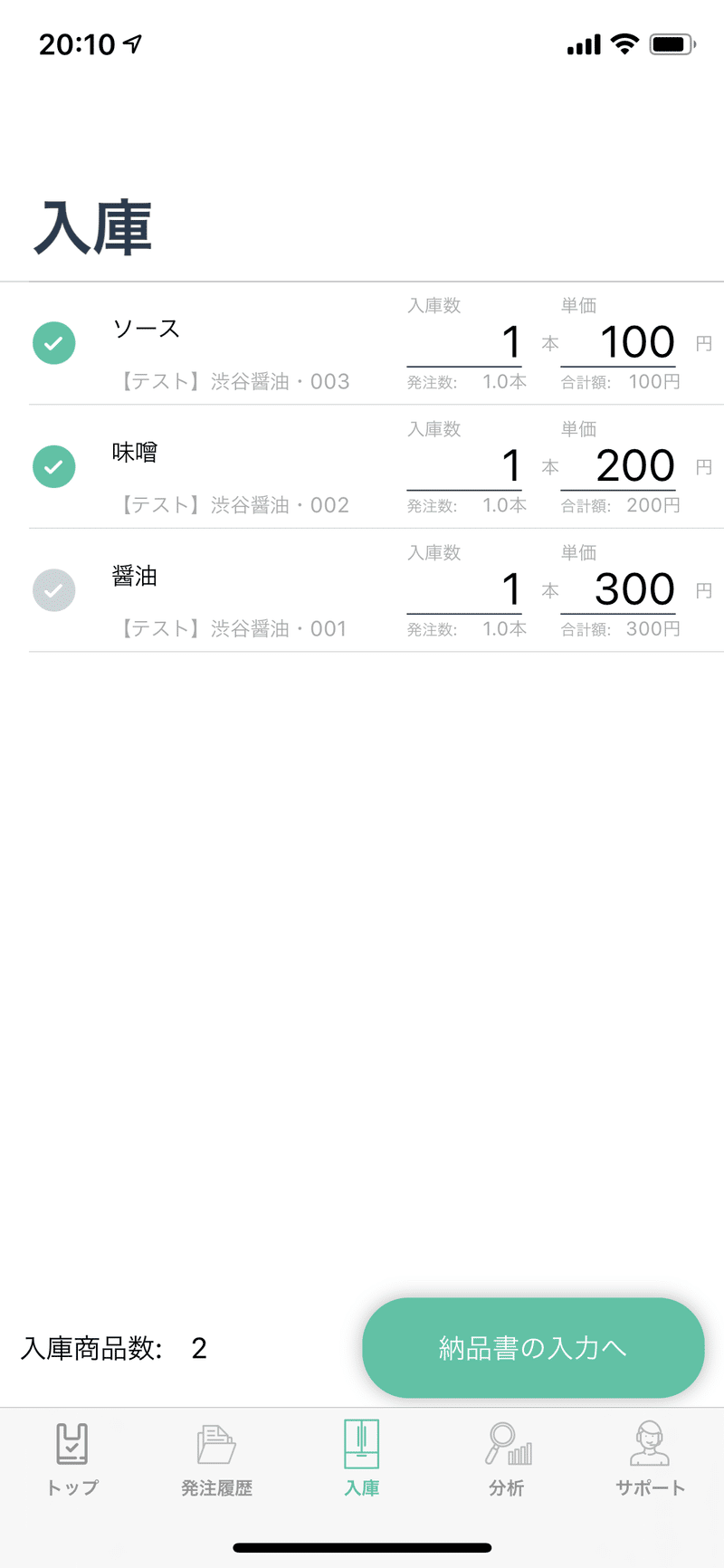Edit 単価 price field showing 100
Image resolution: width=724 pixels, height=1568 pixels.
click(x=618, y=343)
